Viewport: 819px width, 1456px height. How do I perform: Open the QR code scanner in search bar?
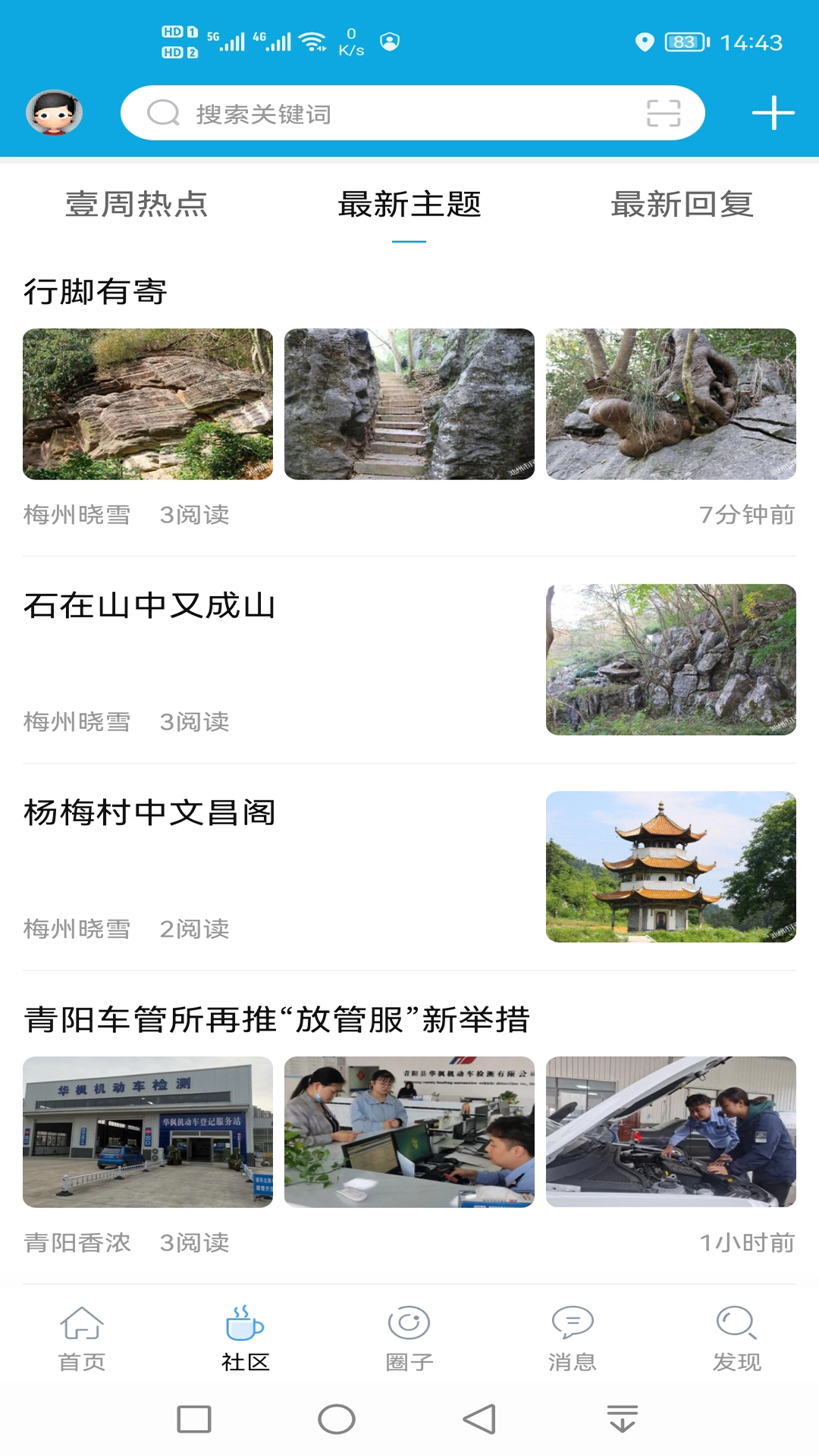pyautogui.click(x=664, y=112)
